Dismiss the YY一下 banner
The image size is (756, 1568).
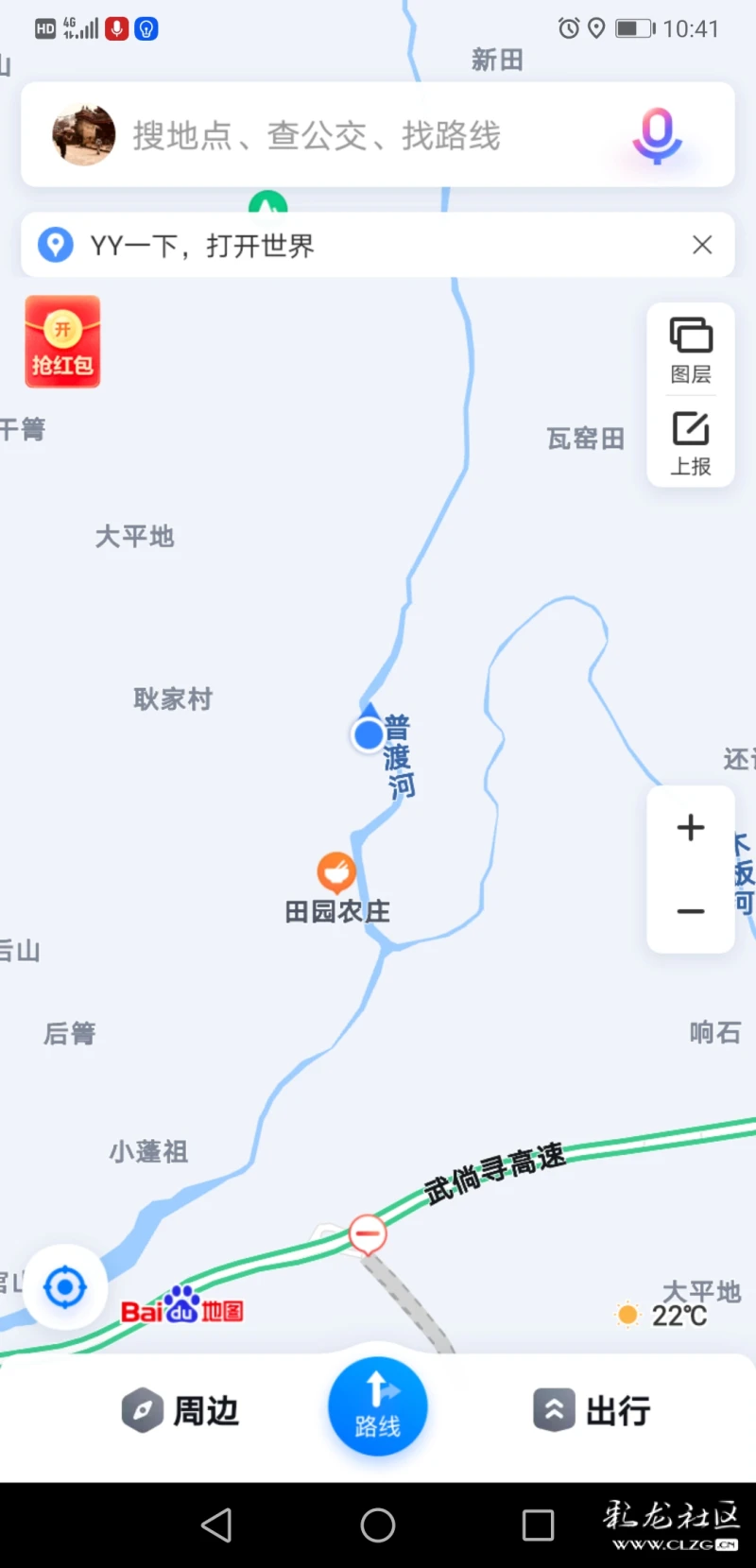(x=702, y=245)
